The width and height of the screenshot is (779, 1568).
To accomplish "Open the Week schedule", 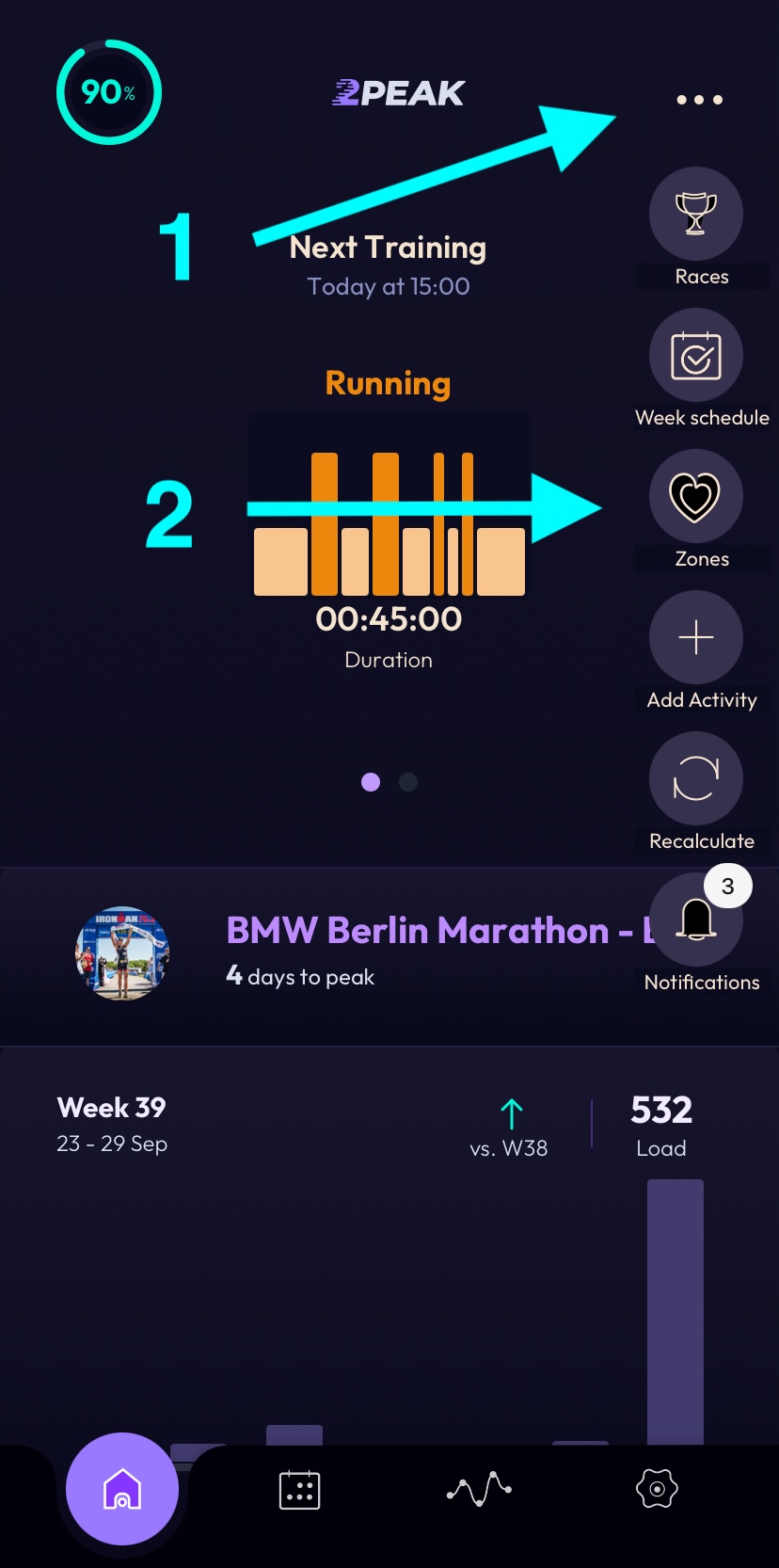I will 696,356.
